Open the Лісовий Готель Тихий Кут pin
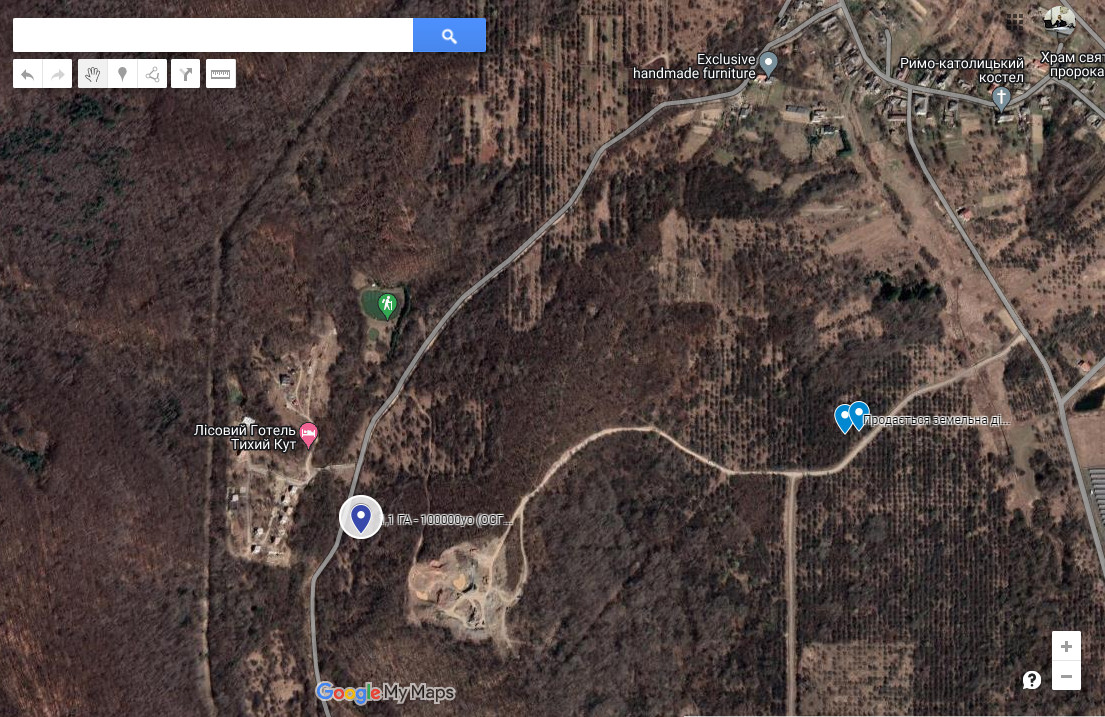This screenshot has height=717, width=1105. click(309, 434)
